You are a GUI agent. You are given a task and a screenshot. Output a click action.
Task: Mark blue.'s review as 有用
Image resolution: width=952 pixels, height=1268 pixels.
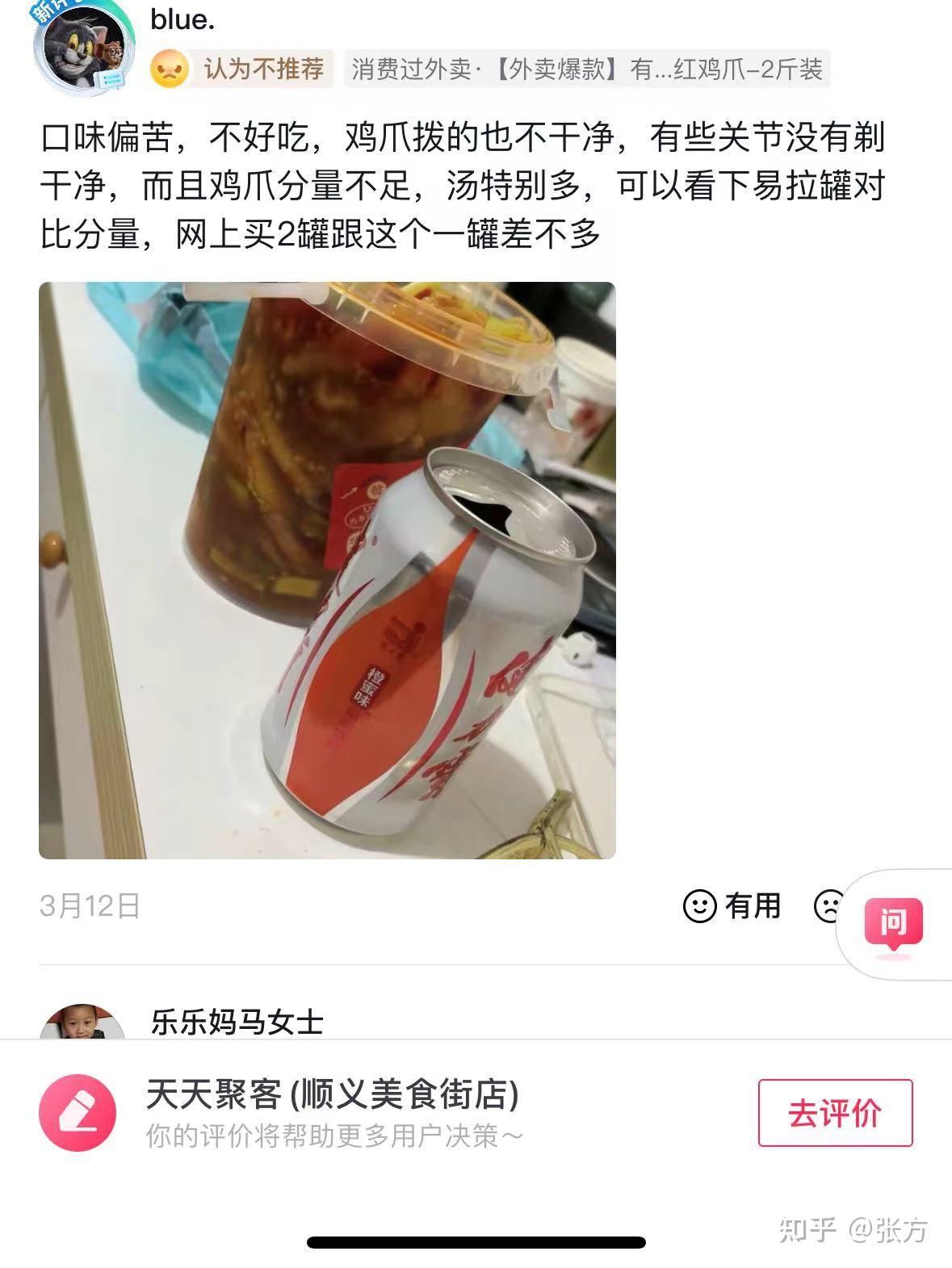coord(732,905)
